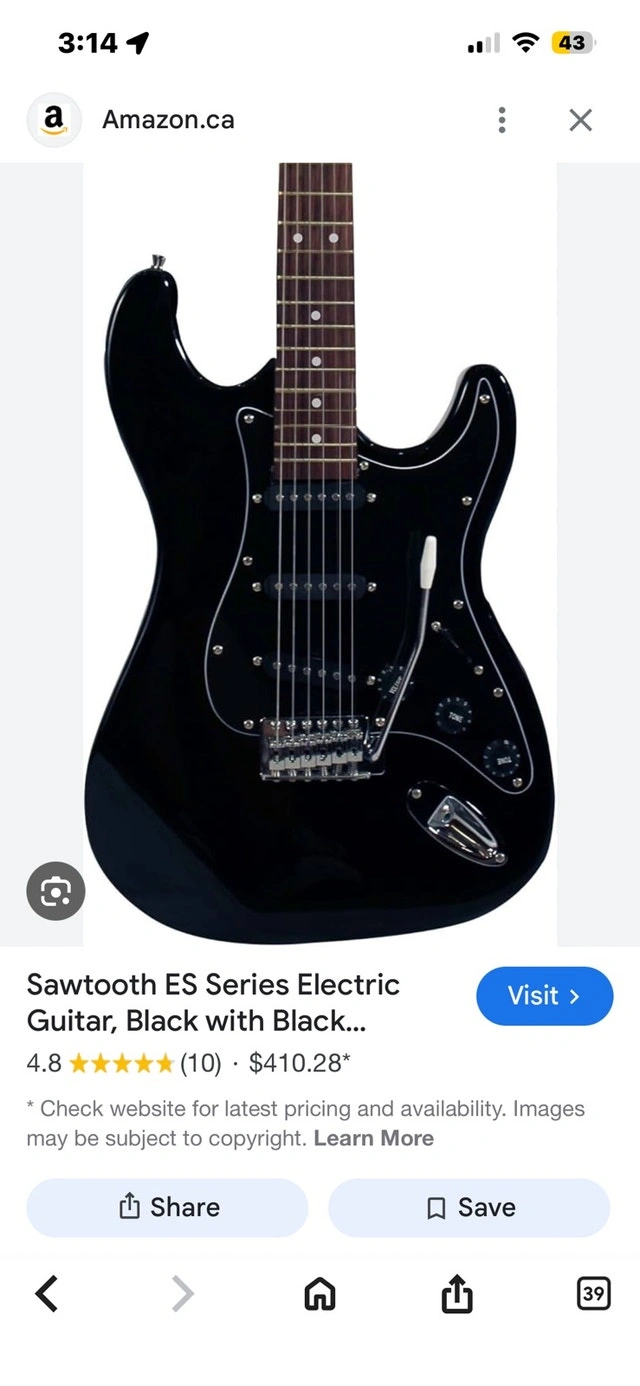Open the Learn More link
Screen dimensions: 640x1386
[x=373, y=1138]
